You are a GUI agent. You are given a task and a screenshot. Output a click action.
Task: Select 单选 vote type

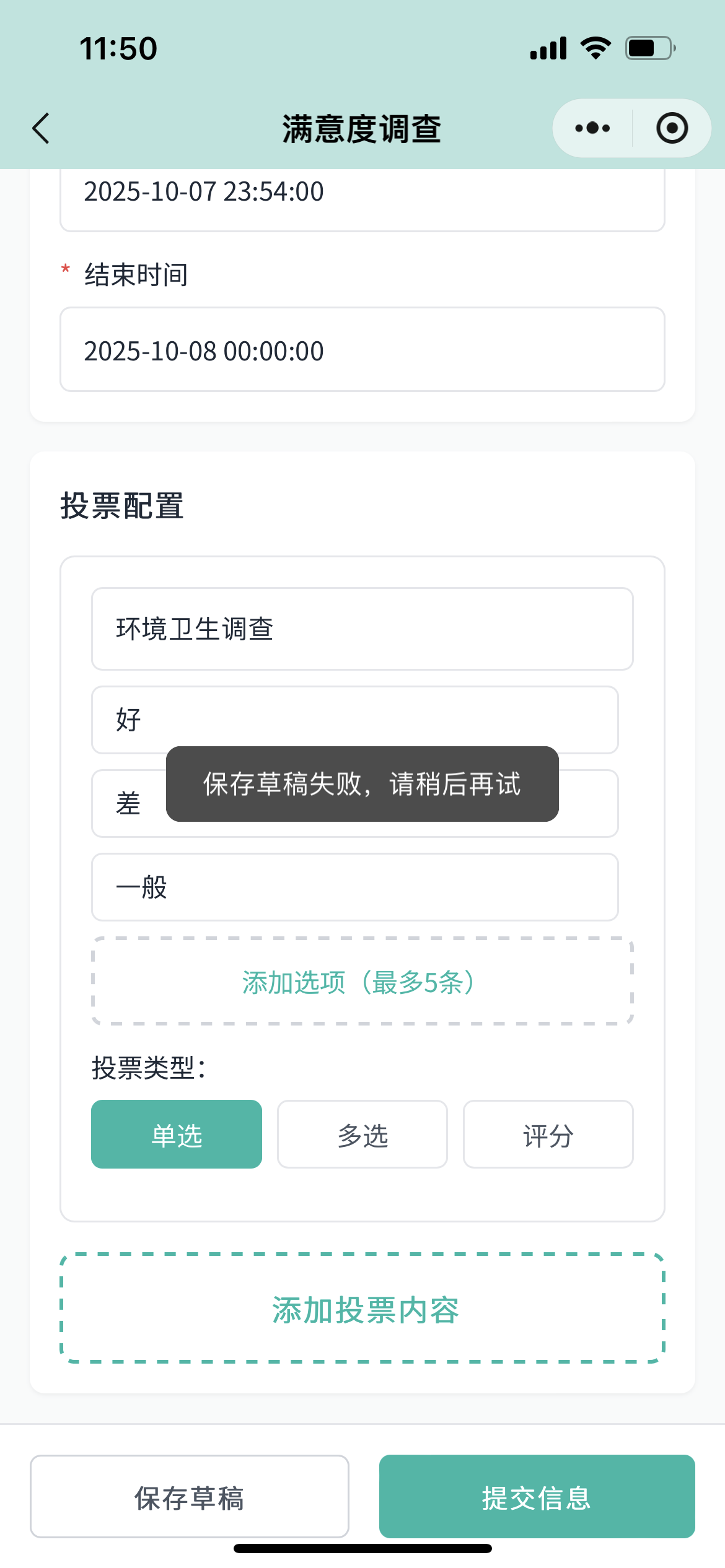pos(177,1135)
